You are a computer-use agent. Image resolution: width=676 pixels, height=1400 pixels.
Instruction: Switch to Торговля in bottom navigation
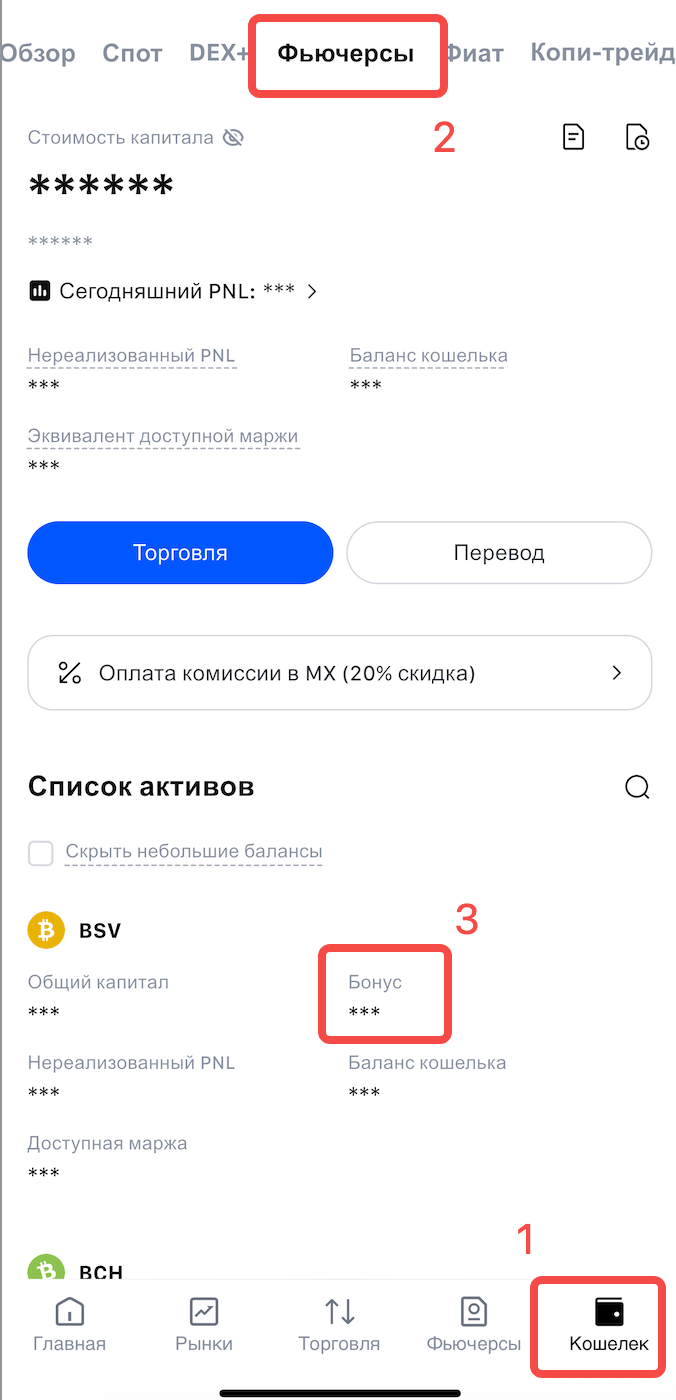pos(339,1324)
